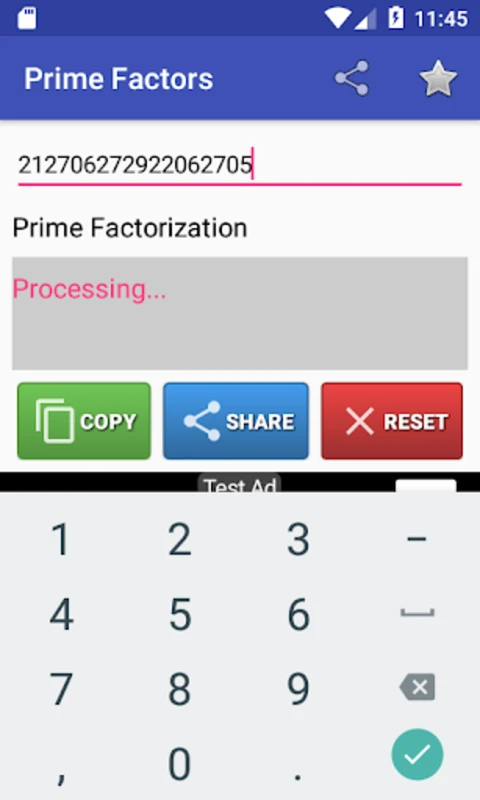The image size is (480, 800).
Task: Confirm input with the green checkmark key
Action: [x=417, y=755]
